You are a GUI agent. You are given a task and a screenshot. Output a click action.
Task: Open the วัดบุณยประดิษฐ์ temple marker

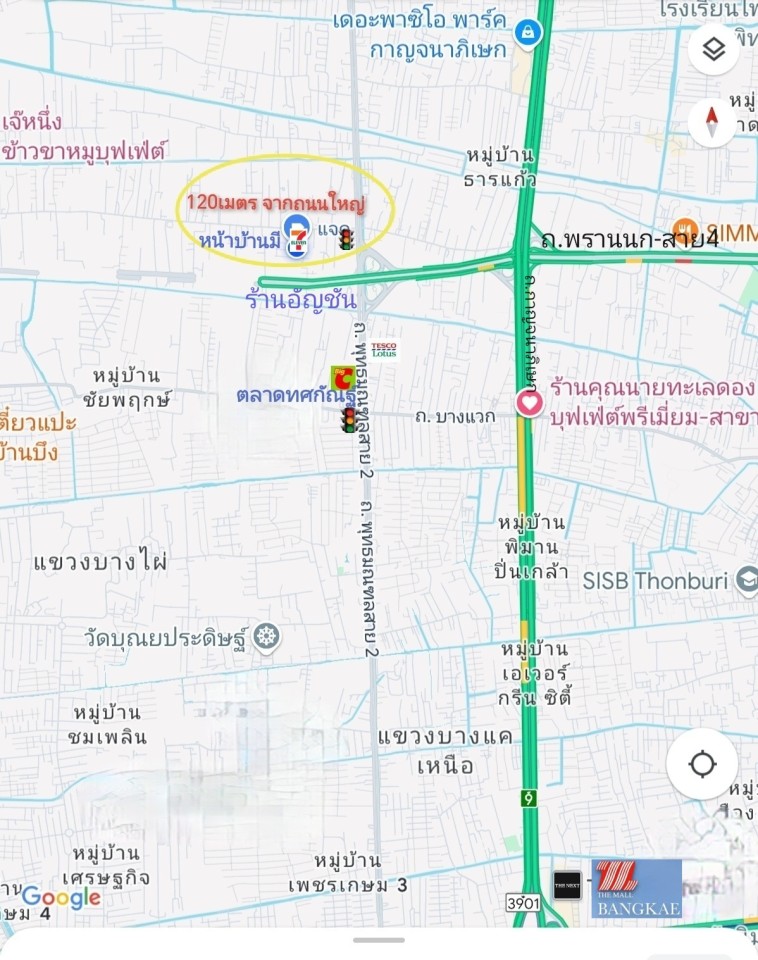pos(266,636)
